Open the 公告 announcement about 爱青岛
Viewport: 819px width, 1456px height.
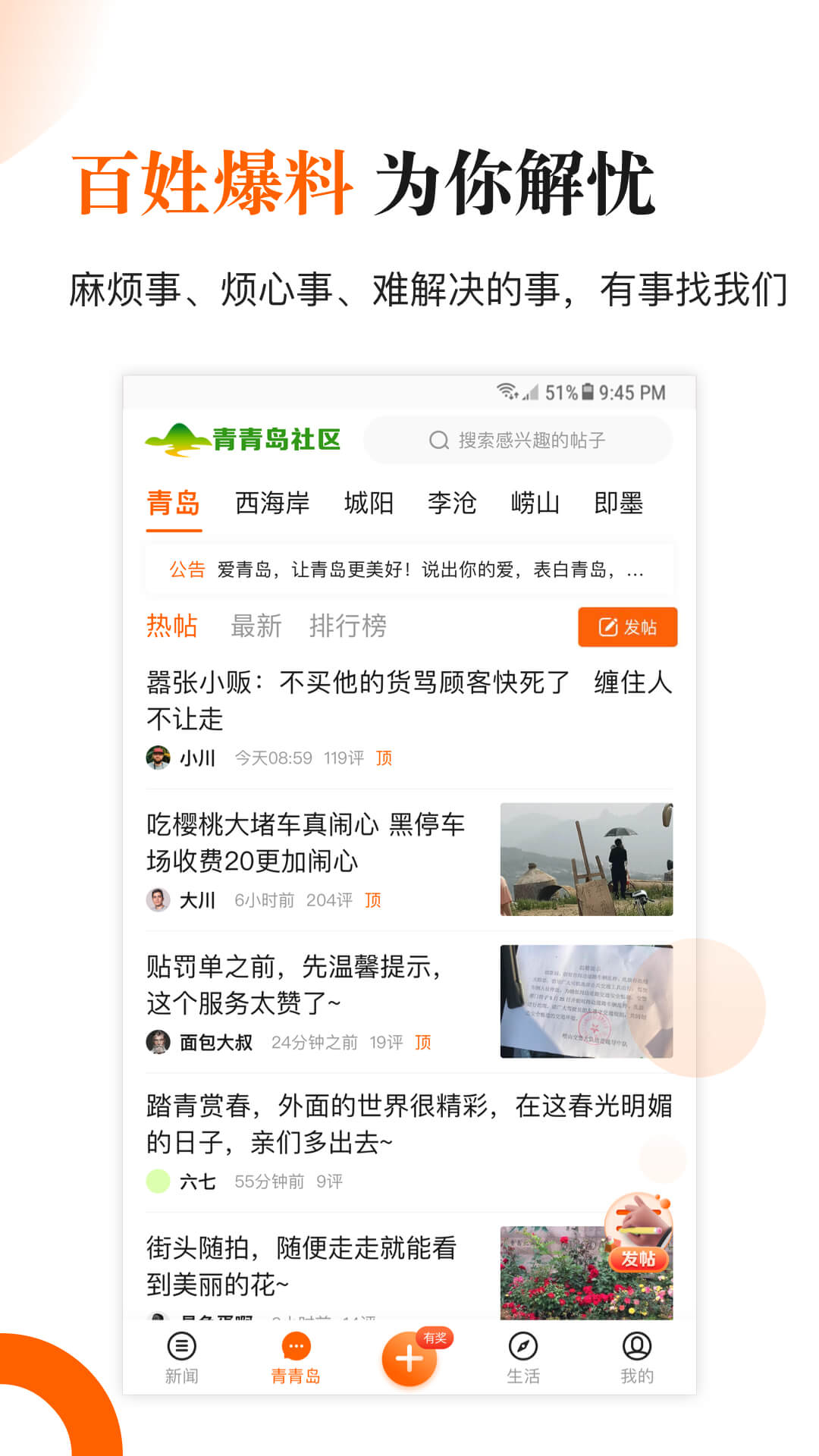click(x=409, y=570)
